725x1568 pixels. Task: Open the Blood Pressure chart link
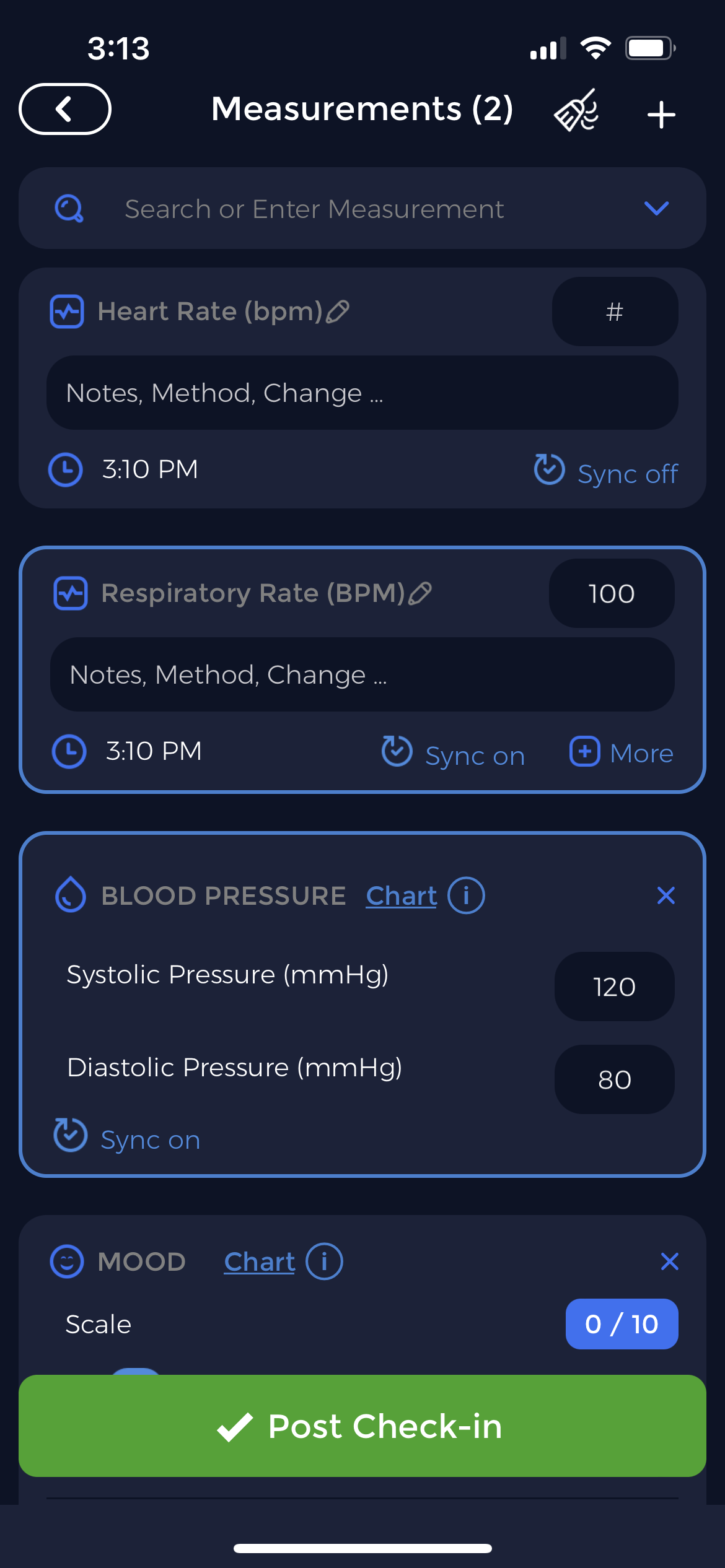point(401,896)
